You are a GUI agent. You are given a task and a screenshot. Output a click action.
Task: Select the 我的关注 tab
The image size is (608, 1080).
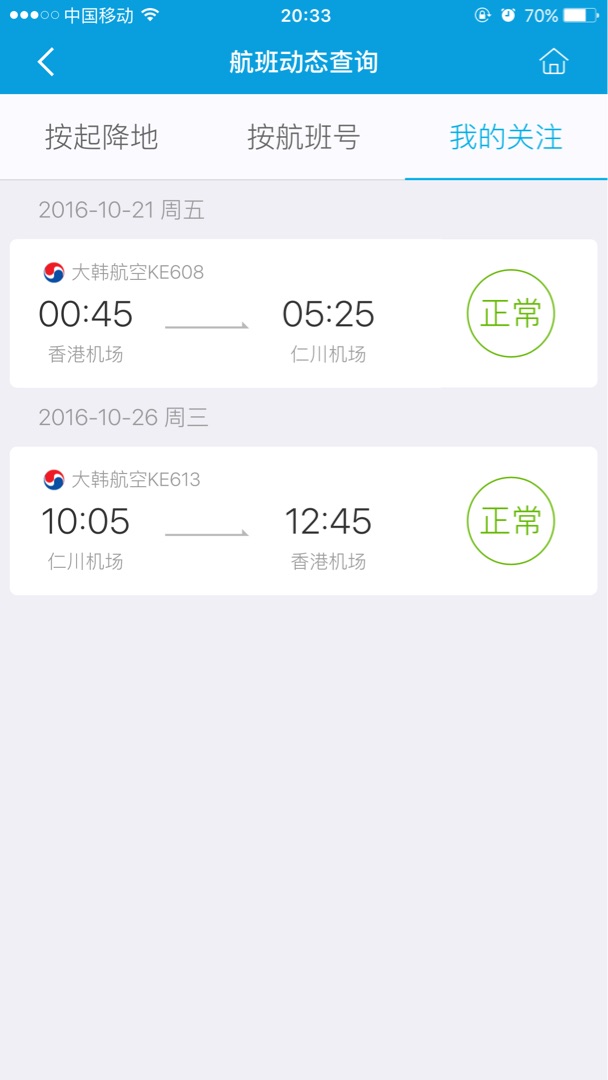pos(506,138)
